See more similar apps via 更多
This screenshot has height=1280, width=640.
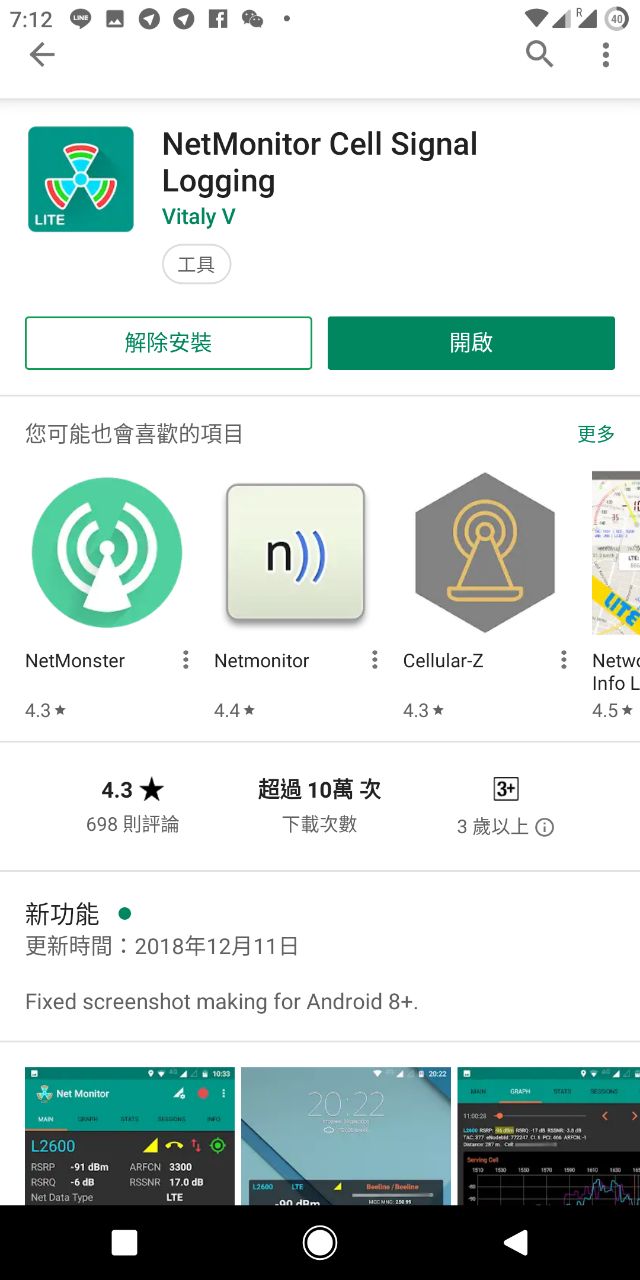tap(596, 434)
